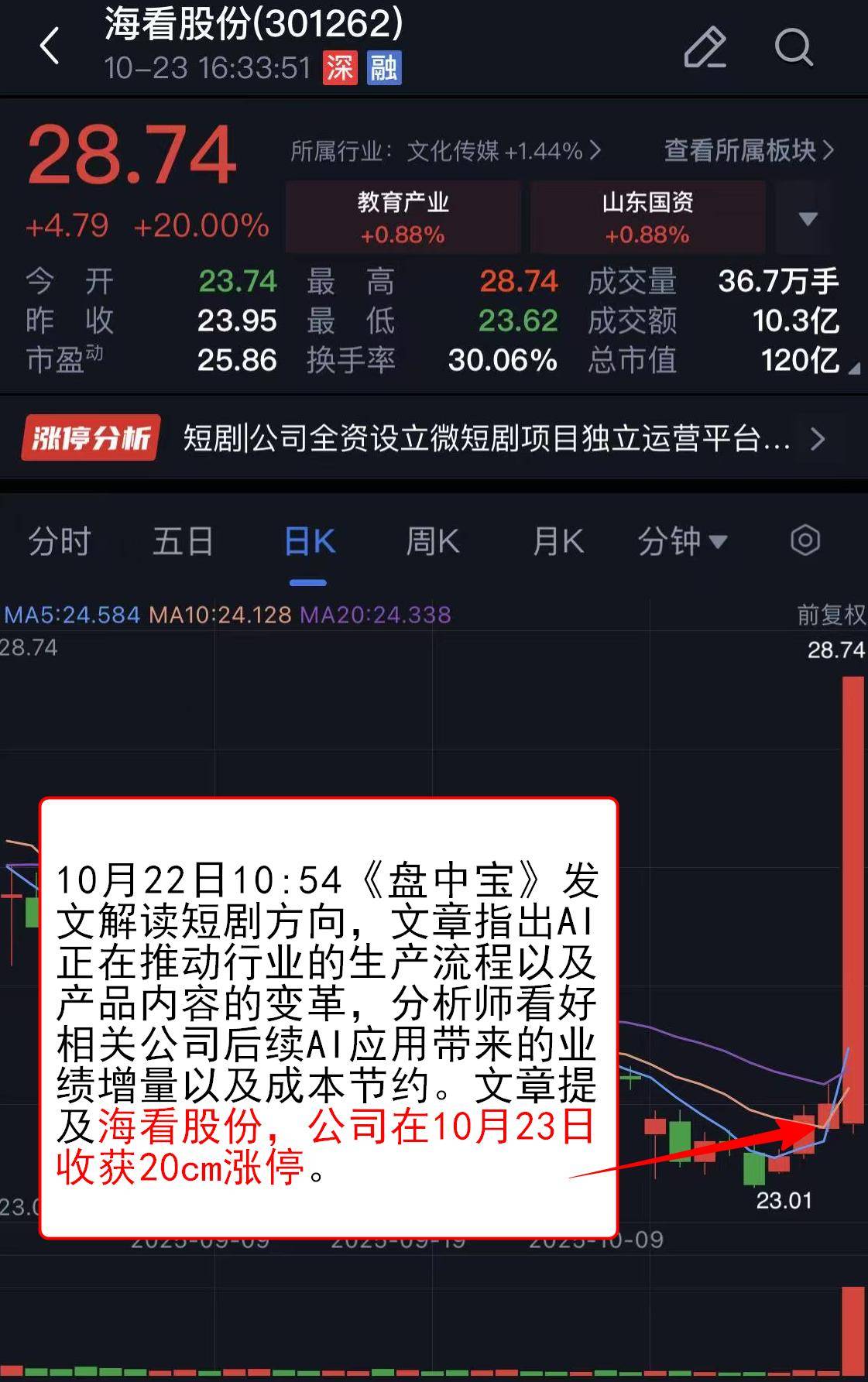Toggle the 山东国资 concept tag
This screenshot has height=1382, width=868.
[x=647, y=217]
